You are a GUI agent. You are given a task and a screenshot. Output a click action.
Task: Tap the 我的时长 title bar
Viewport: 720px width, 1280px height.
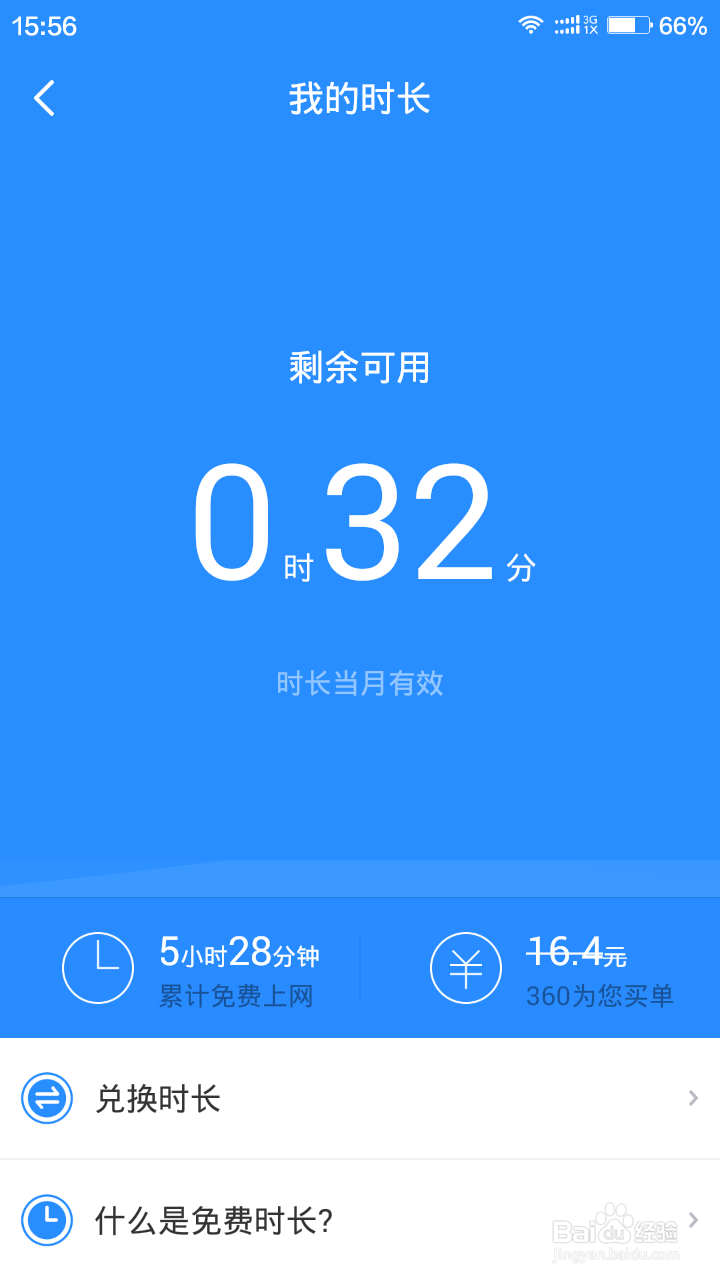tap(360, 98)
